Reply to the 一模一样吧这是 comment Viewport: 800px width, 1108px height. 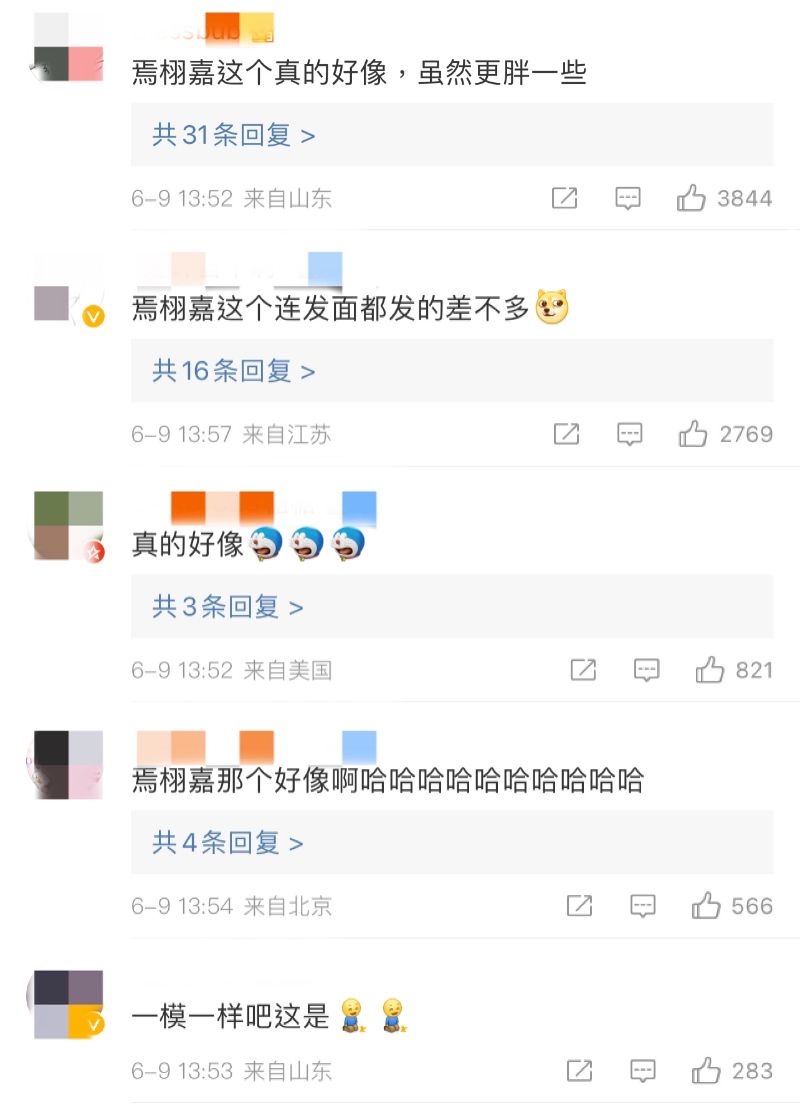[643, 1071]
